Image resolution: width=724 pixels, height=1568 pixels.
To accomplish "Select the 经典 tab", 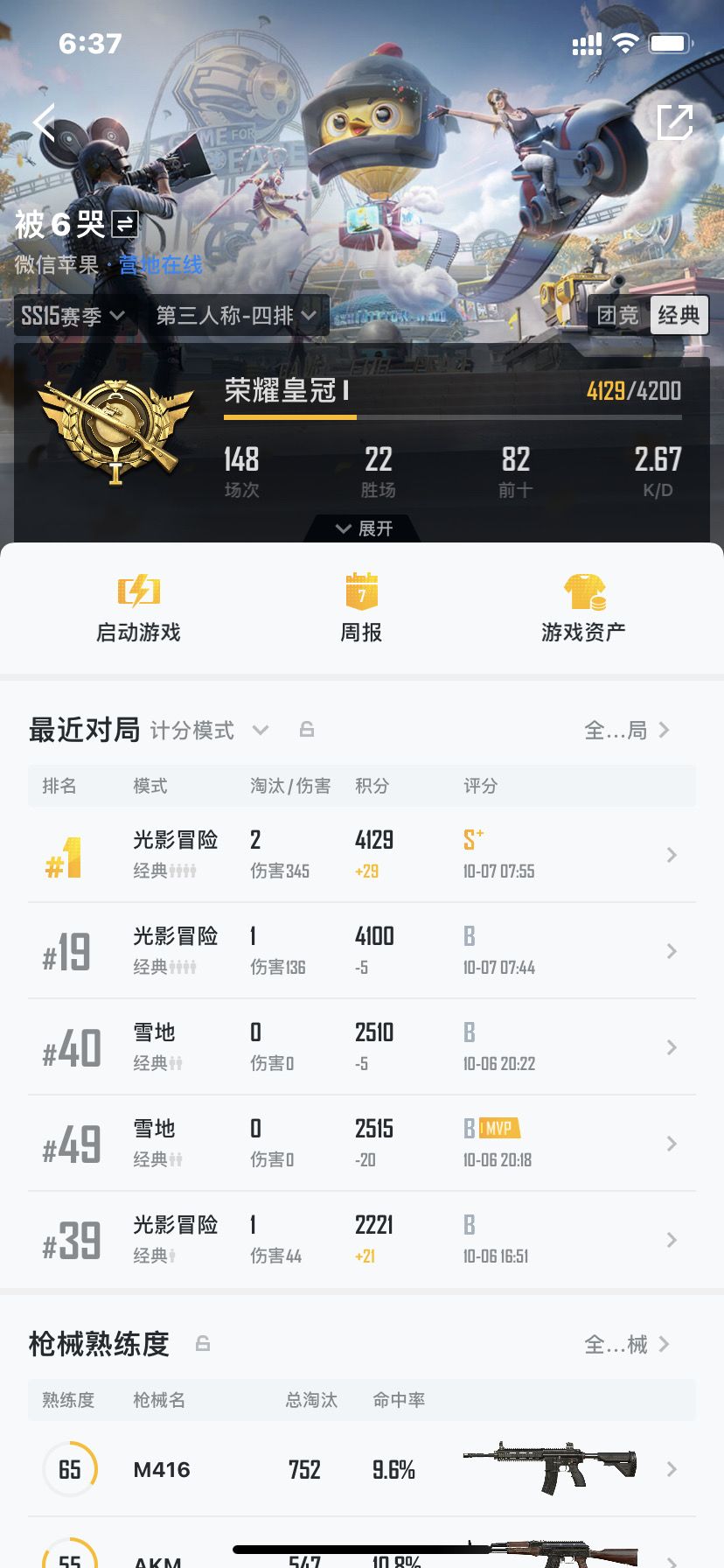I will point(679,315).
